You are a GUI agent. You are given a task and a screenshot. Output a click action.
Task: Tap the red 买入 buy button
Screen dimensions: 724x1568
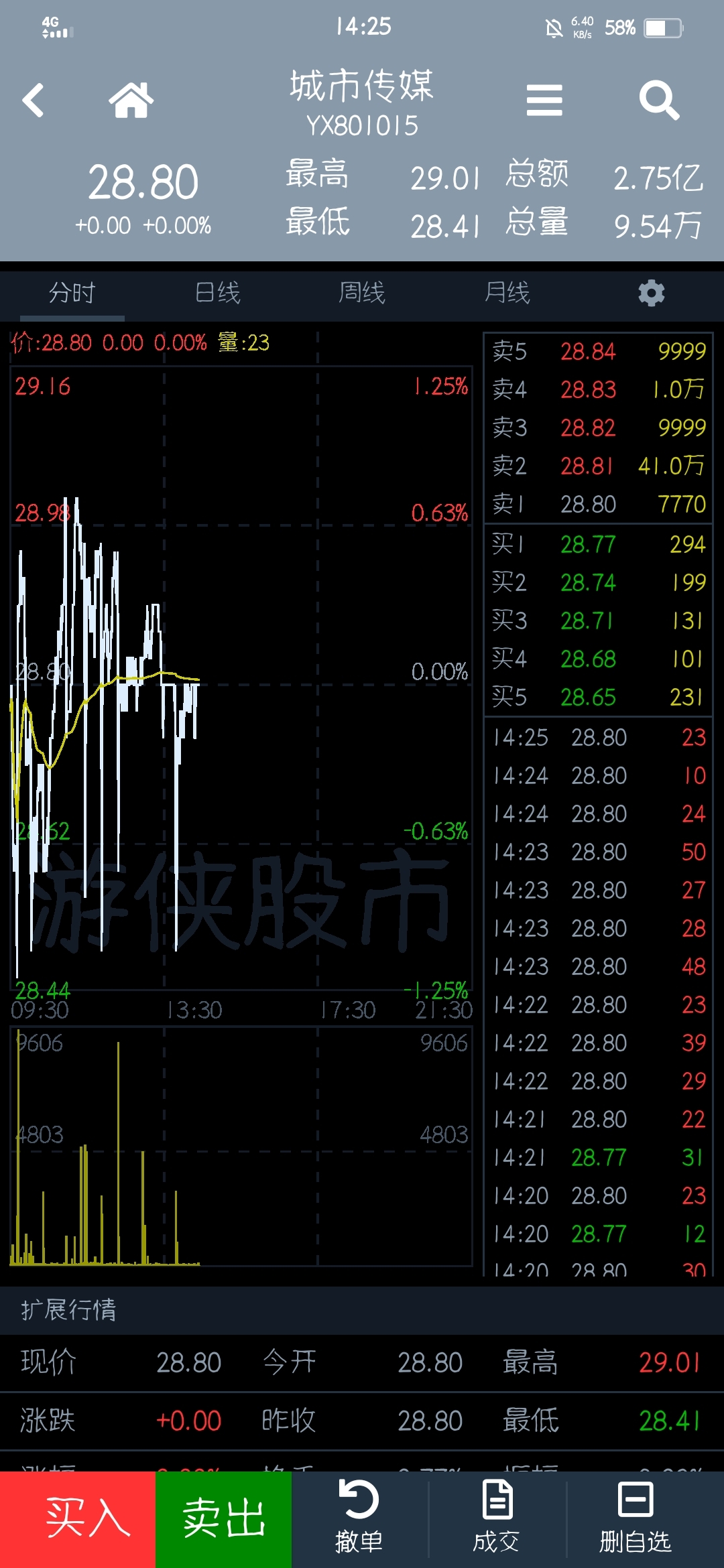78,1519
